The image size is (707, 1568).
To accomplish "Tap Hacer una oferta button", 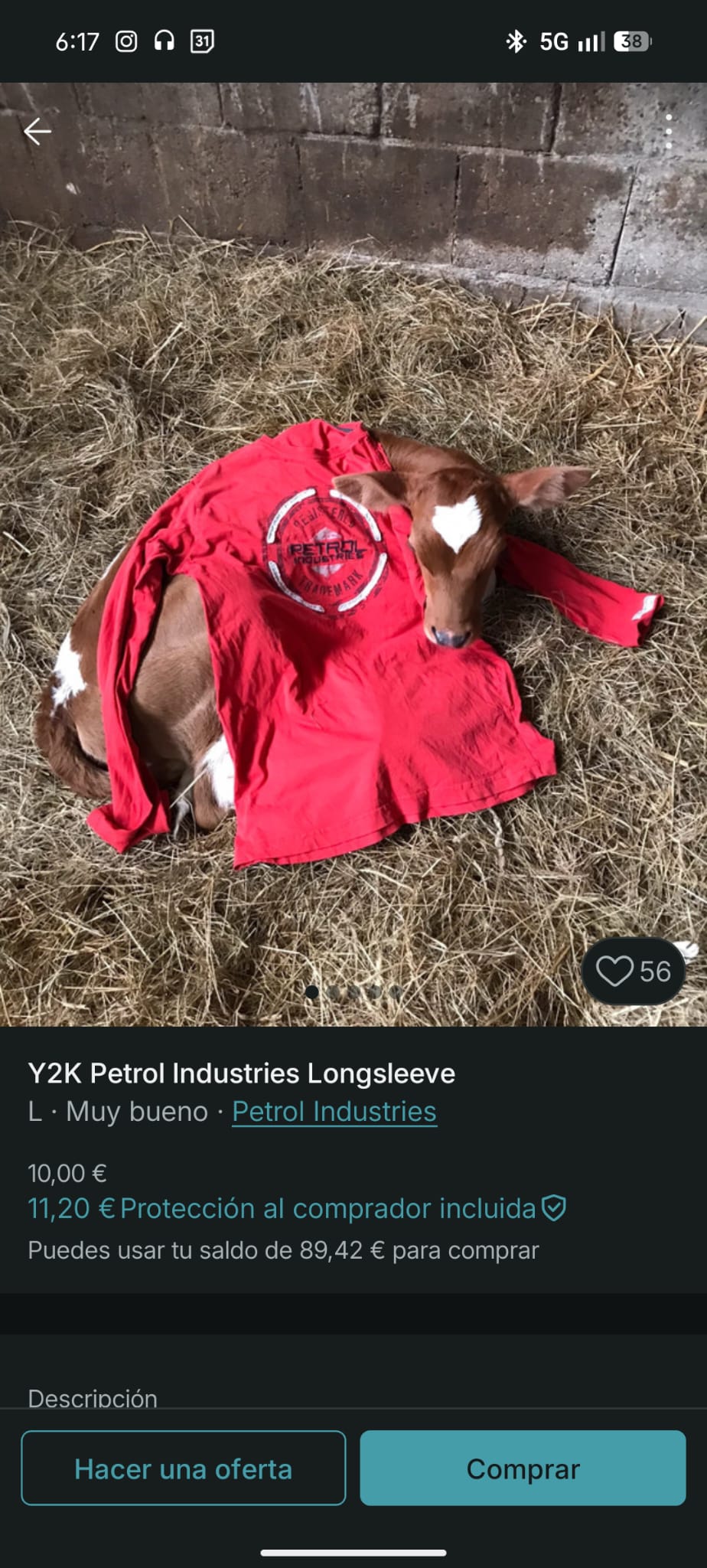I will [184, 1468].
